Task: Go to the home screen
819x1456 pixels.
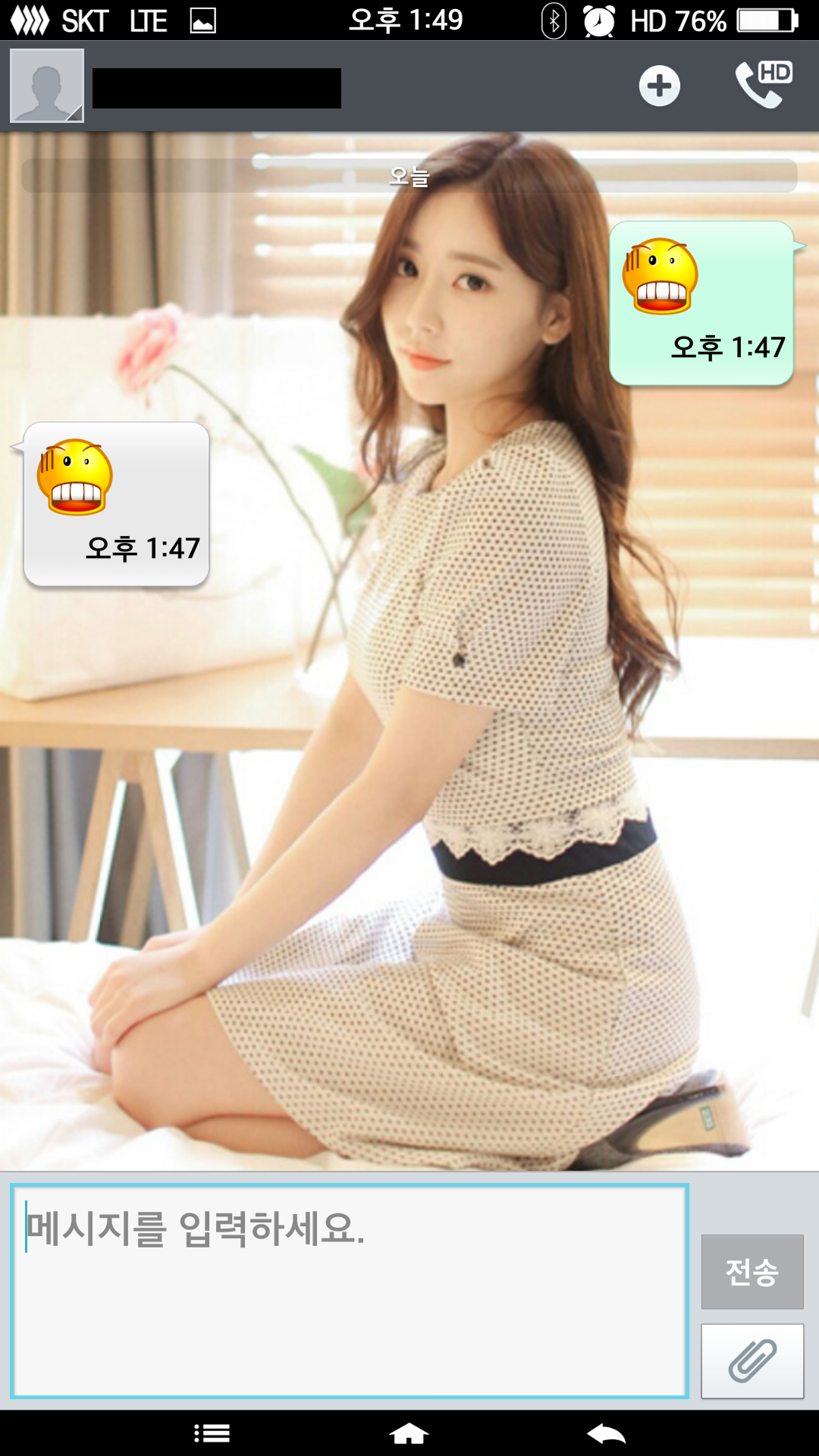Action: pyautogui.click(x=409, y=1433)
